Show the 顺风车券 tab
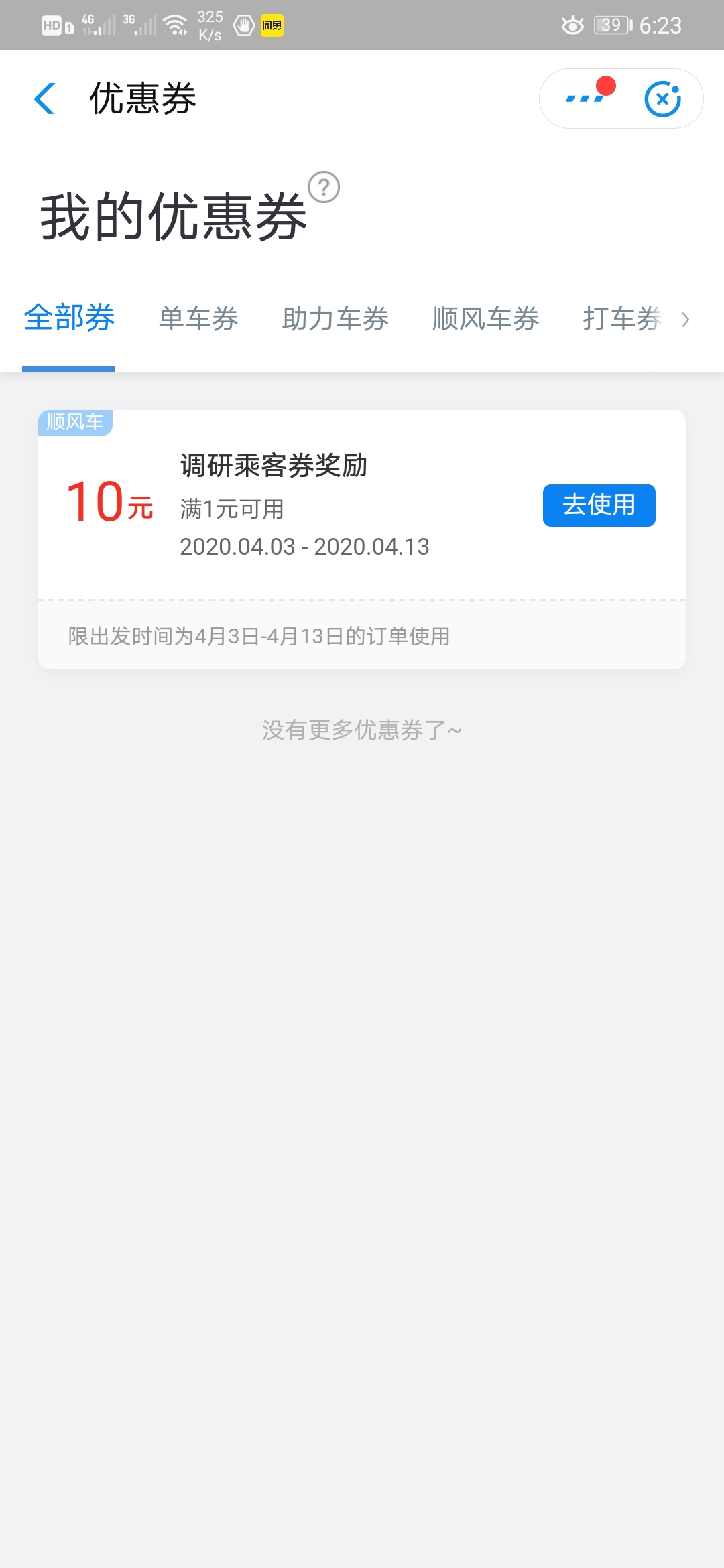The width and height of the screenshot is (724, 1568). coord(485,318)
